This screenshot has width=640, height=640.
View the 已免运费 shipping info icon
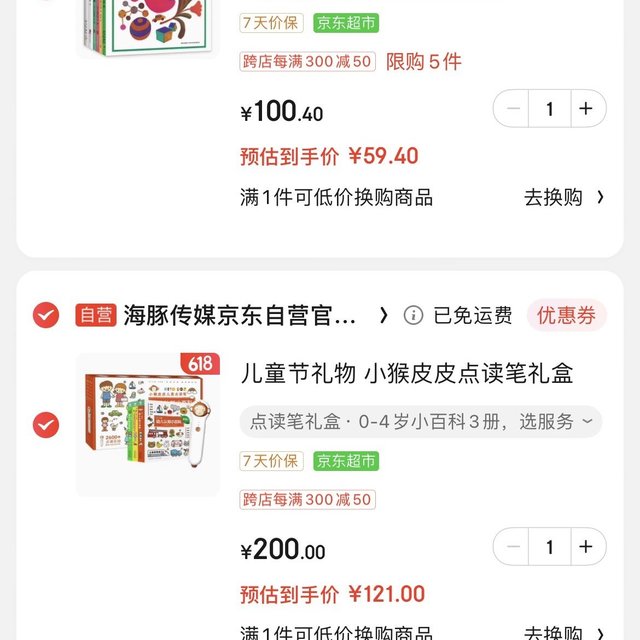pyautogui.click(x=413, y=316)
